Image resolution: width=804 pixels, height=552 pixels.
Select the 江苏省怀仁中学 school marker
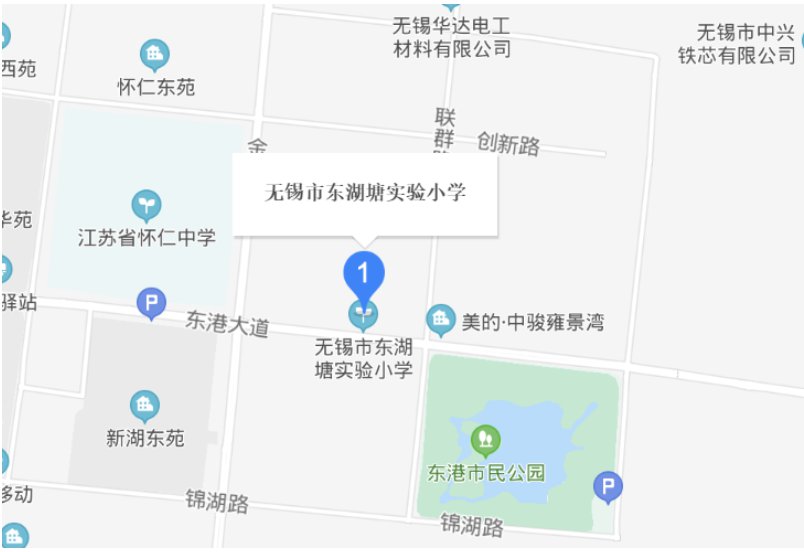(x=147, y=206)
